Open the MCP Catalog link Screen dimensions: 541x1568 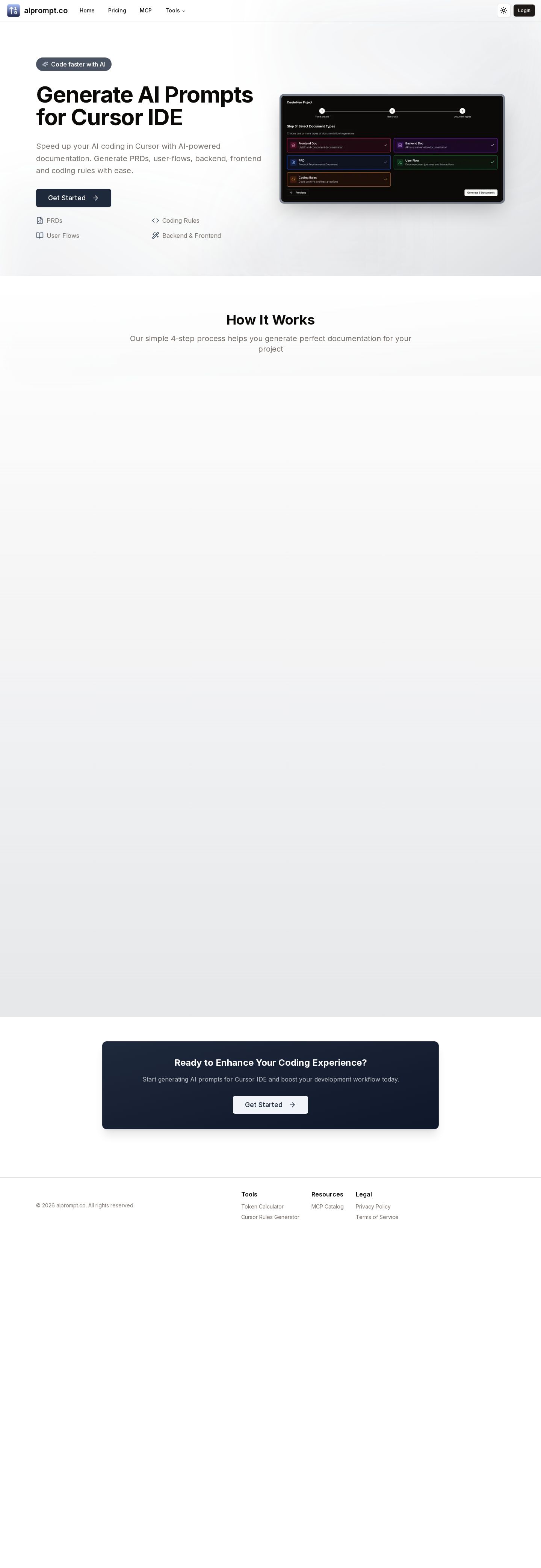click(327, 1207)
